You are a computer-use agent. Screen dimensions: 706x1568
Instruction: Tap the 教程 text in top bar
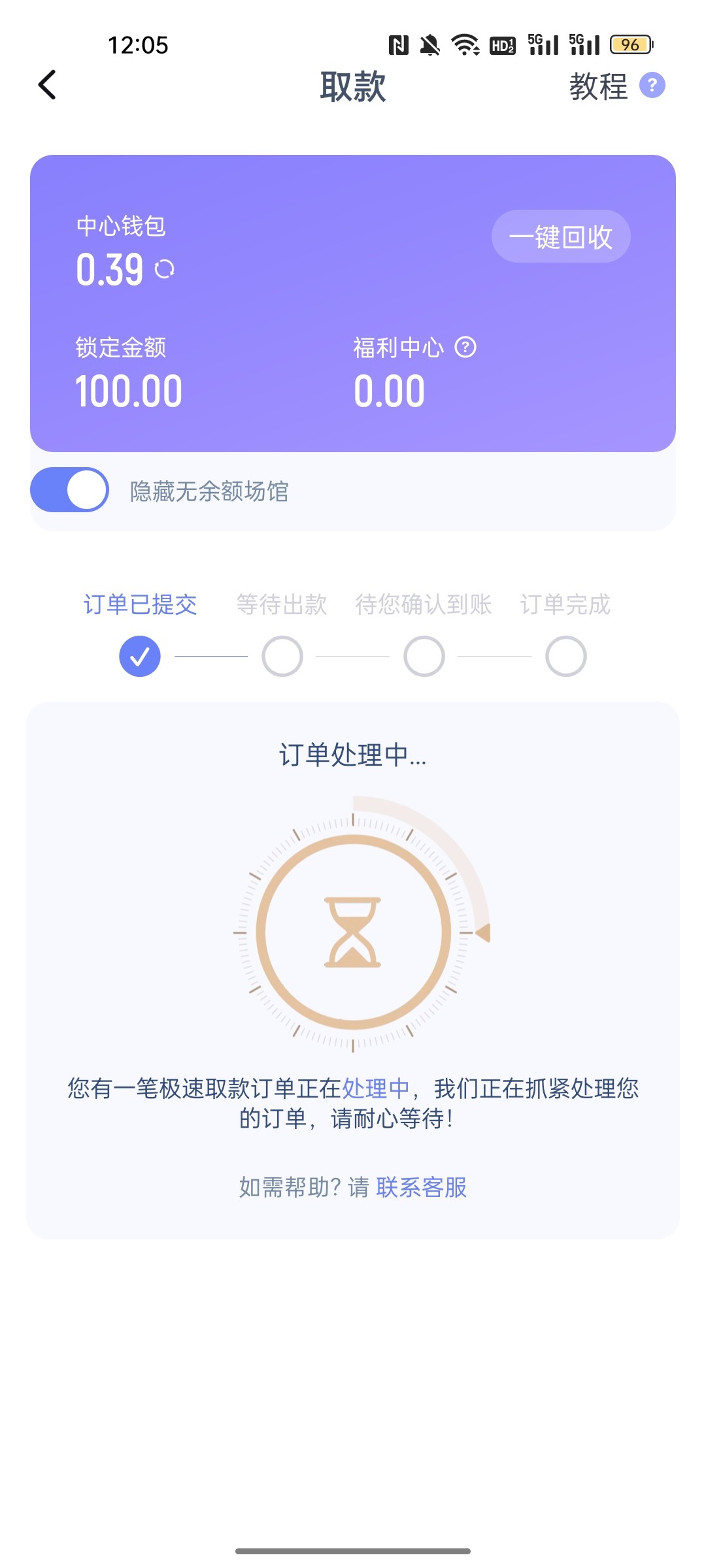click(599, 86)
